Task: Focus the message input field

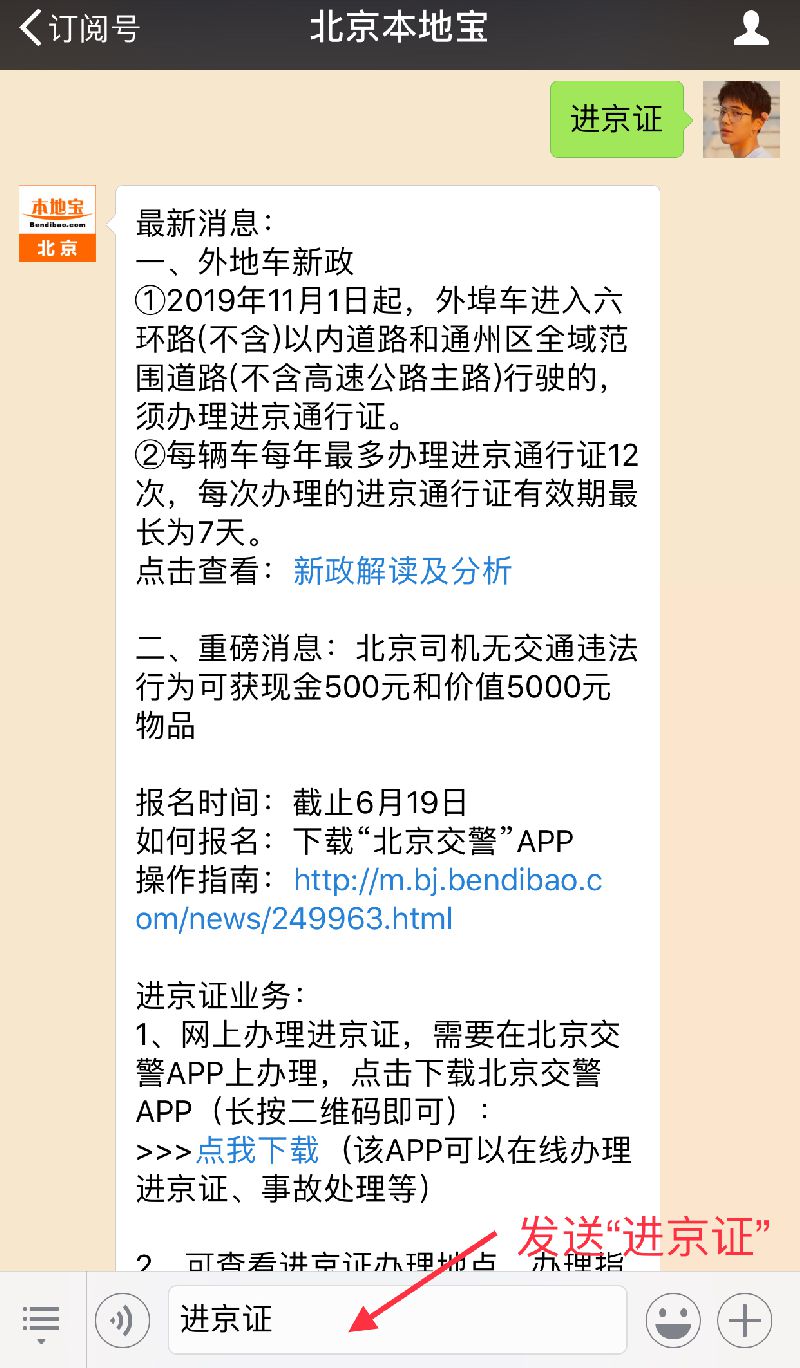Action: 397,1320
